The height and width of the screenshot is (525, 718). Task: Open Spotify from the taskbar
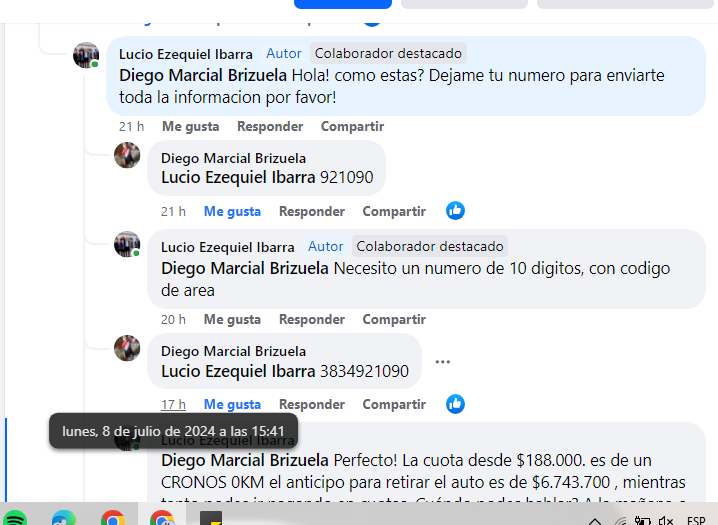[x=15, y=519]
